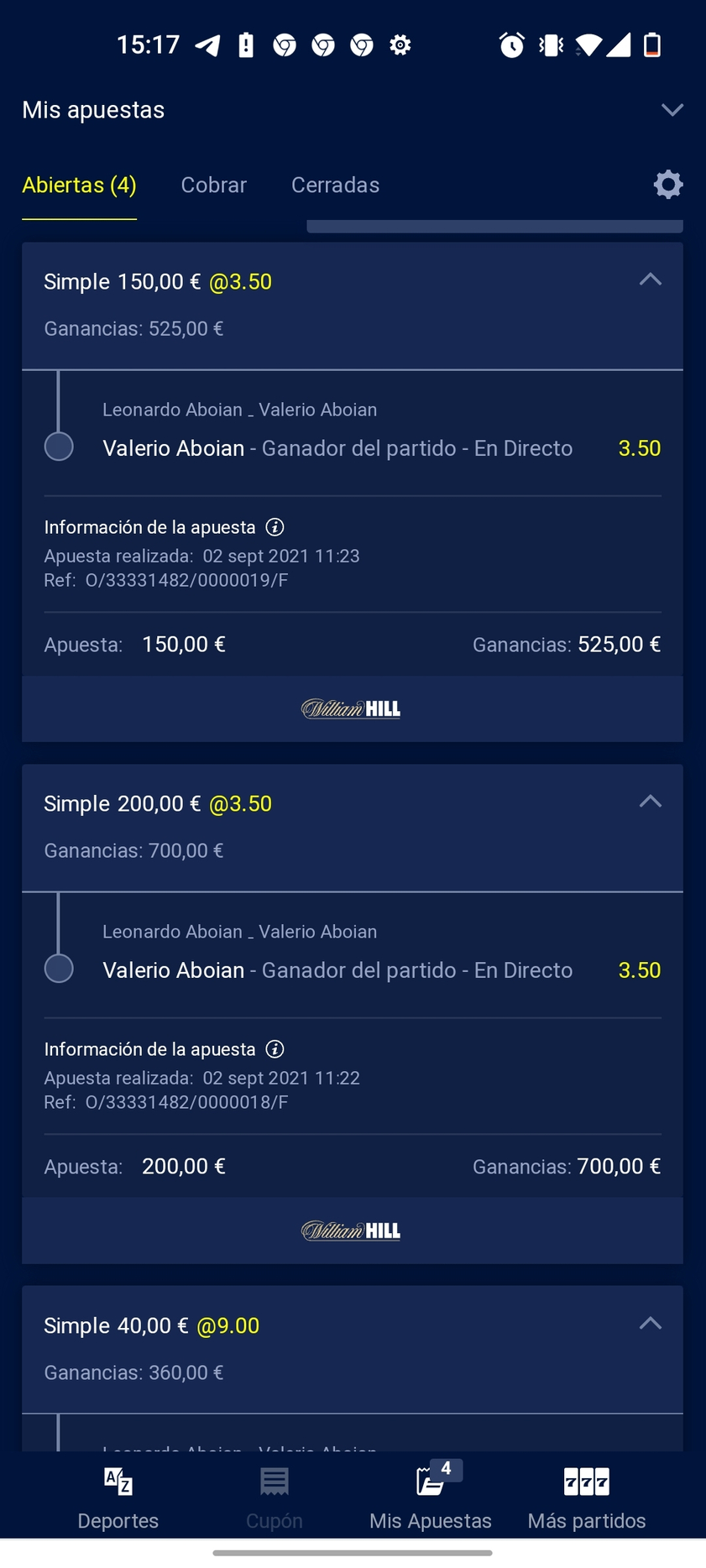Open Mis Apuestas in bottom navigation
This screenshot has height=1568, width=706.
431,1498
